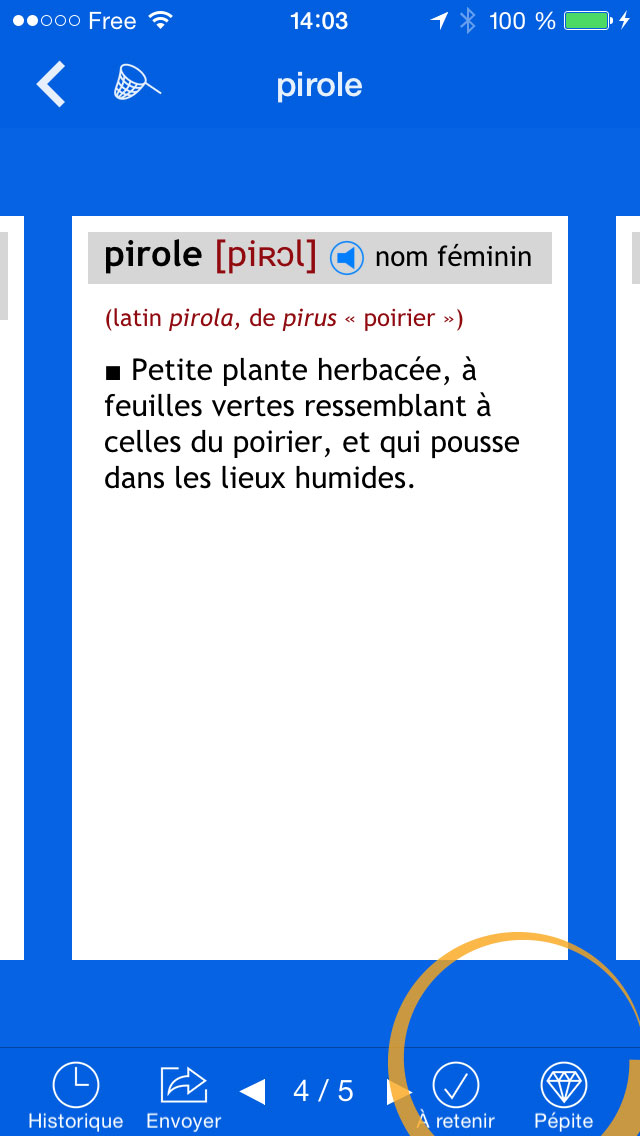
Task: Go to the previous card arrow
Action: pos(252,1091)
